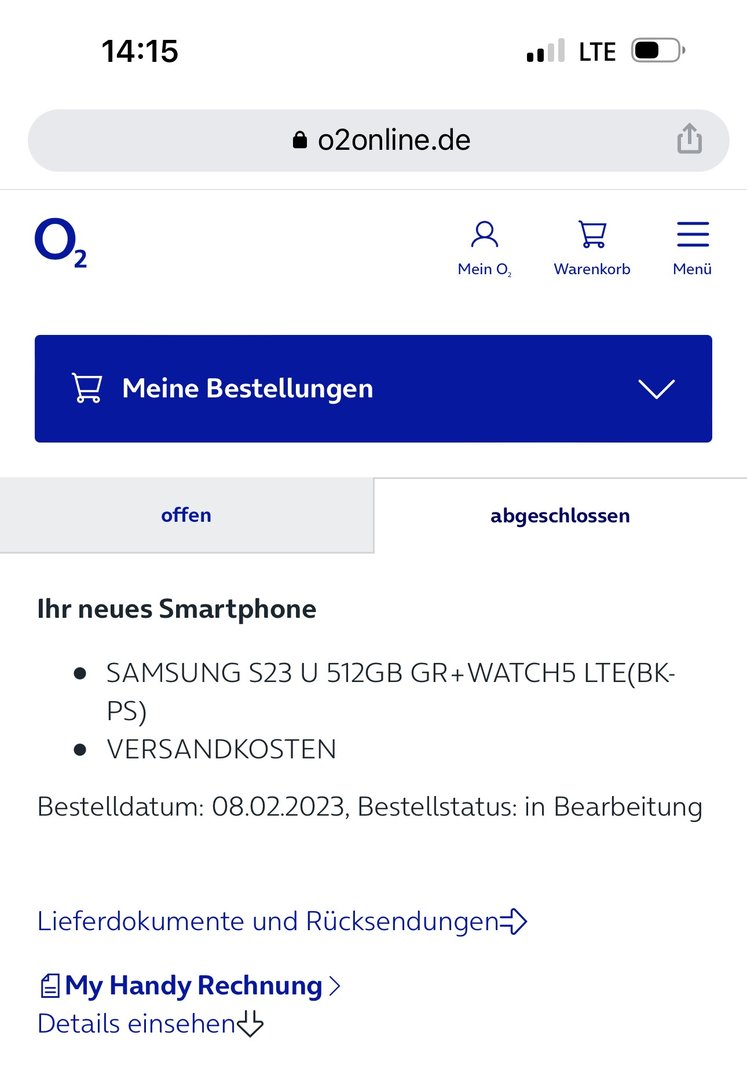The width and height of the screenshot is (747, 1080).
Task: Open the Mein O2 account
Action: (484, 249)
